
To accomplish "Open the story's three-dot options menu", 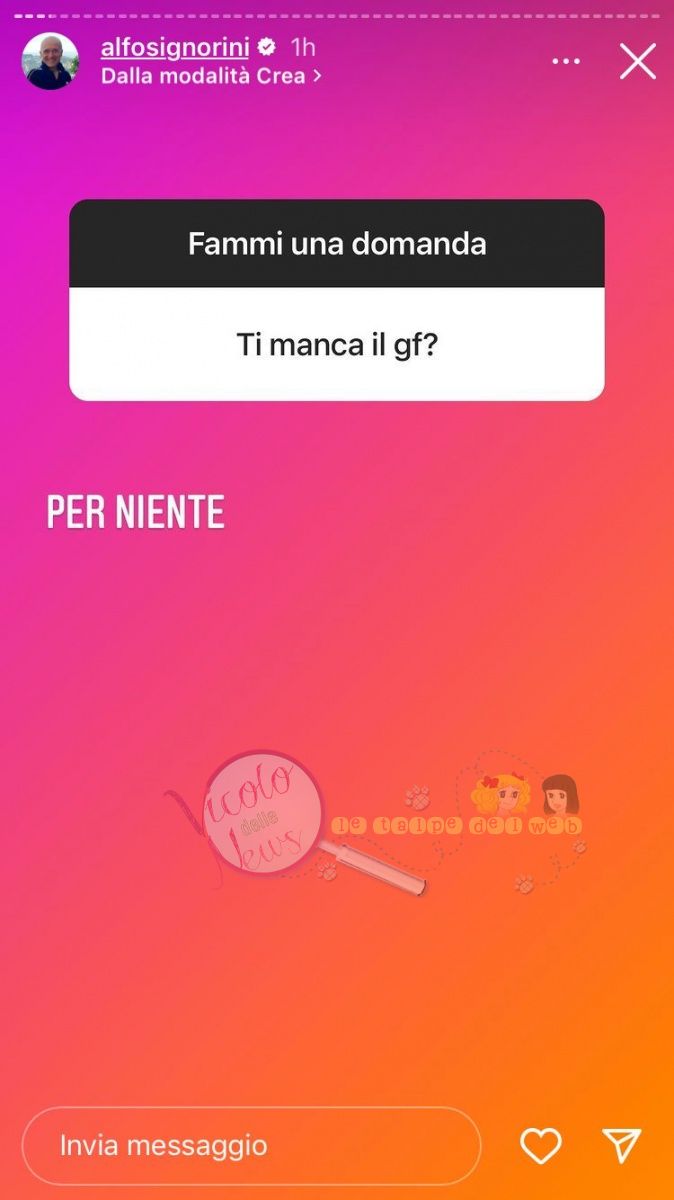I will (566, 61).
